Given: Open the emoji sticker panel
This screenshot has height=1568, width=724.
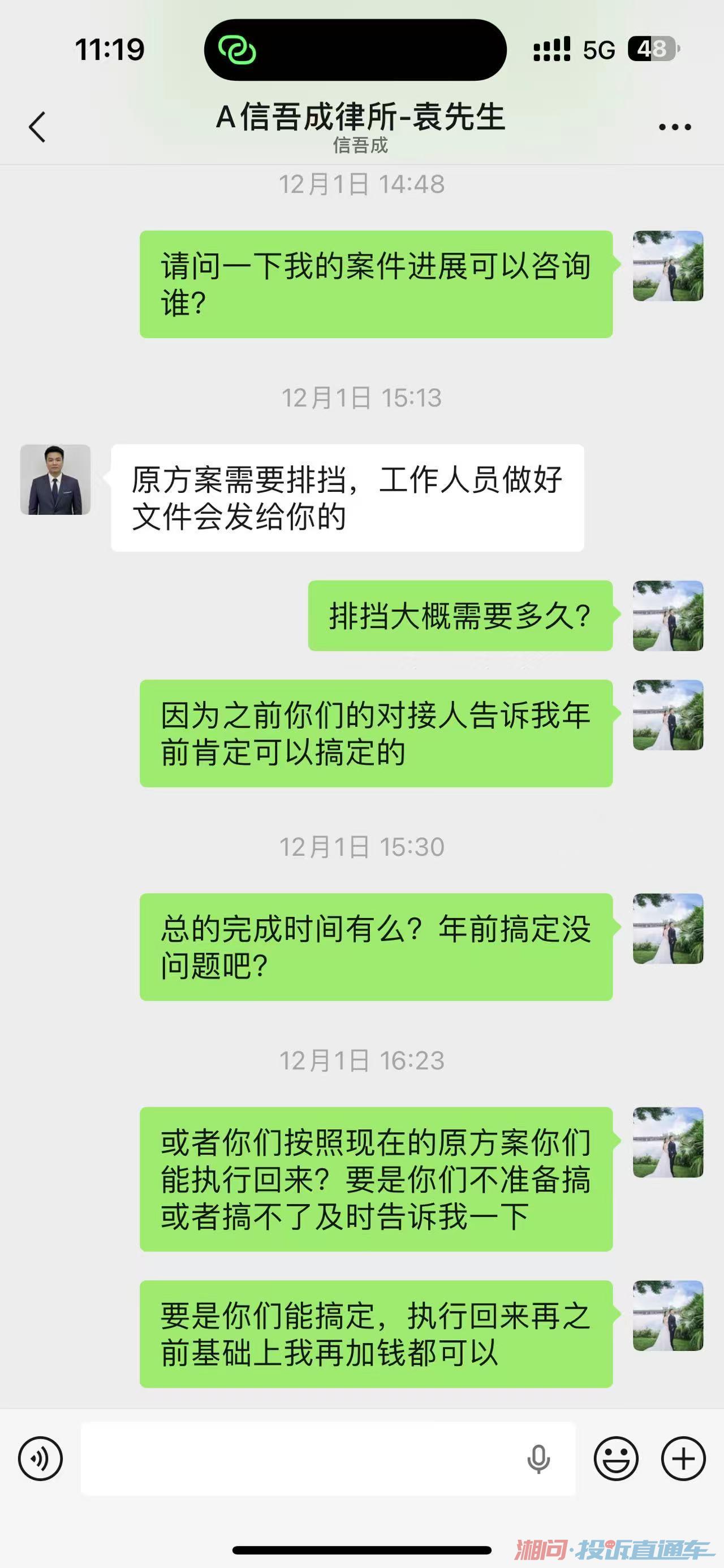Looking at the screenshot, I should (616, 1458).
